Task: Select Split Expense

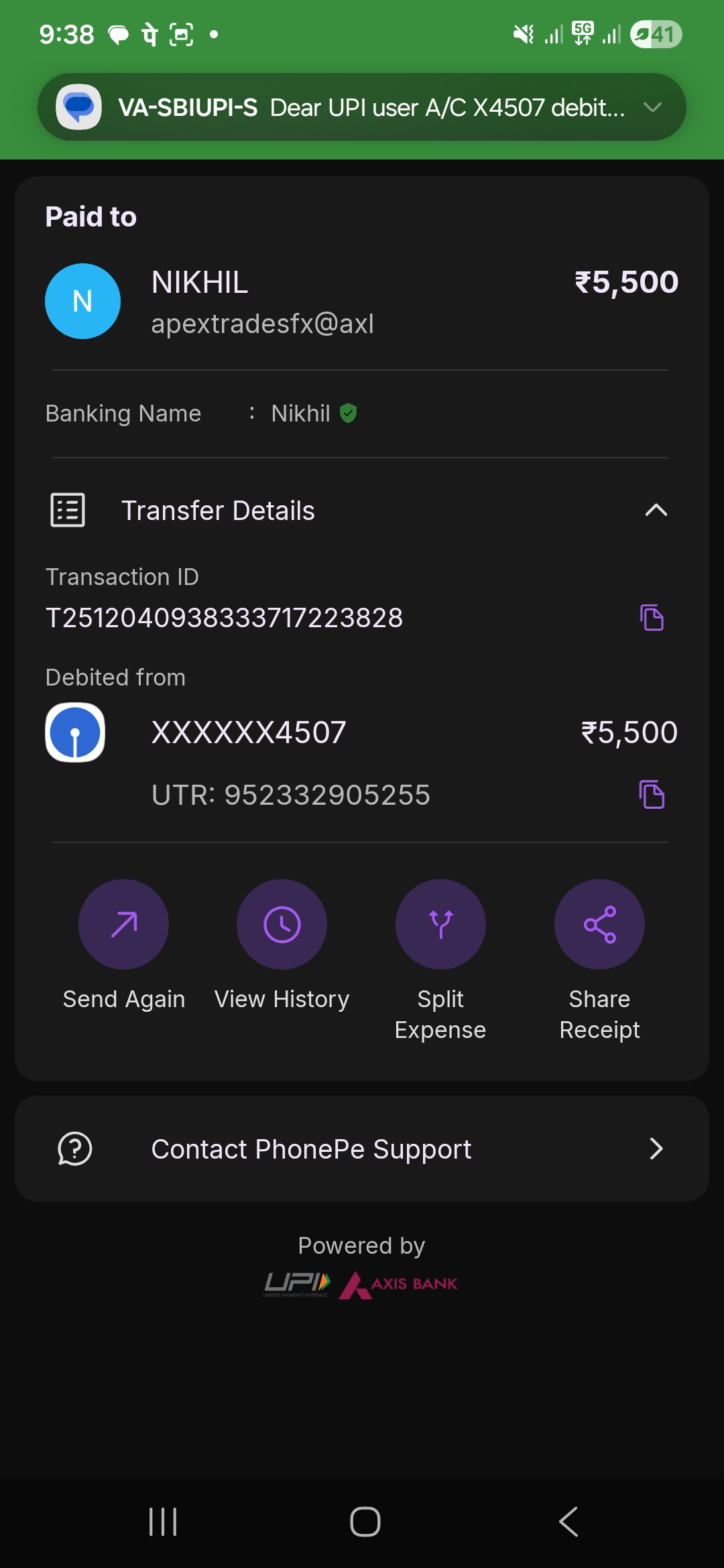Action: [x=440, y=925]
